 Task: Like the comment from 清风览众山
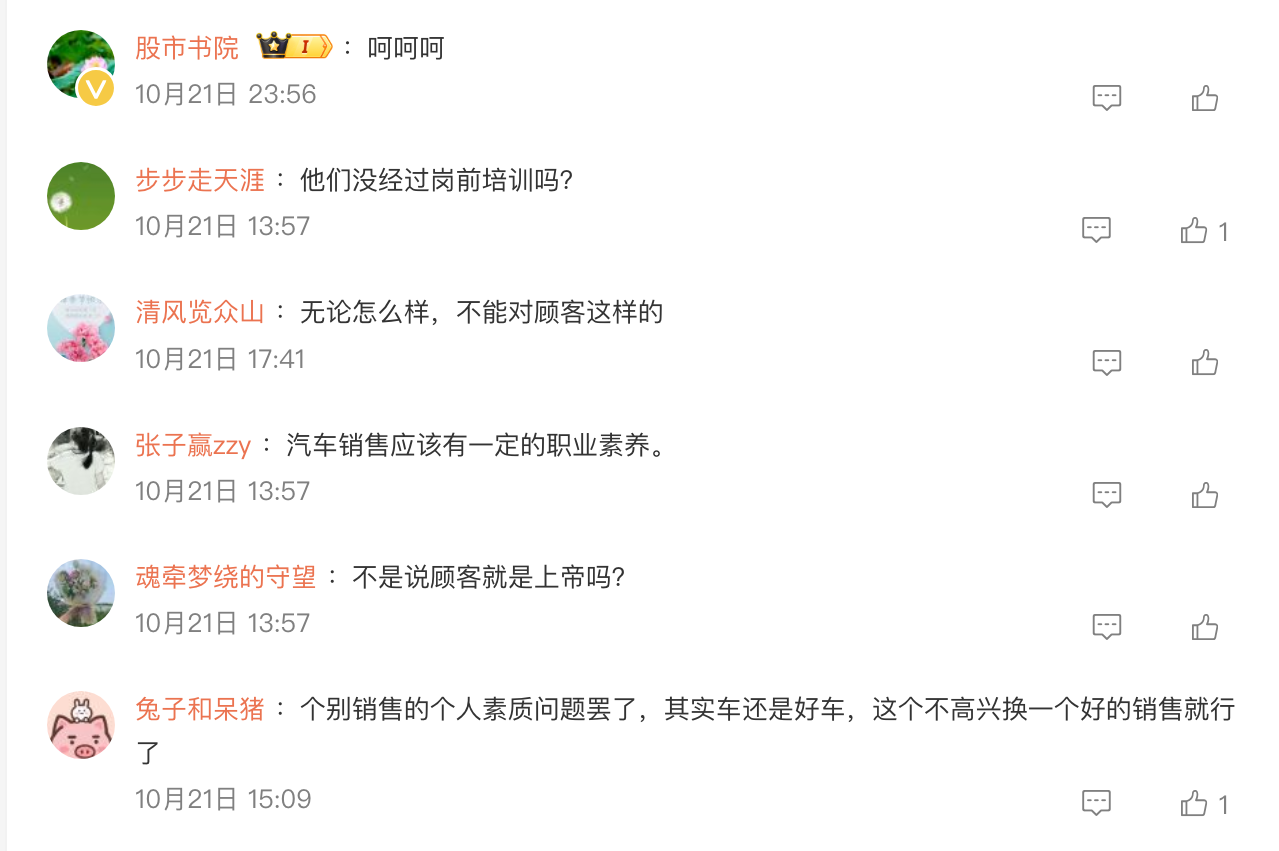(1204, 362)
